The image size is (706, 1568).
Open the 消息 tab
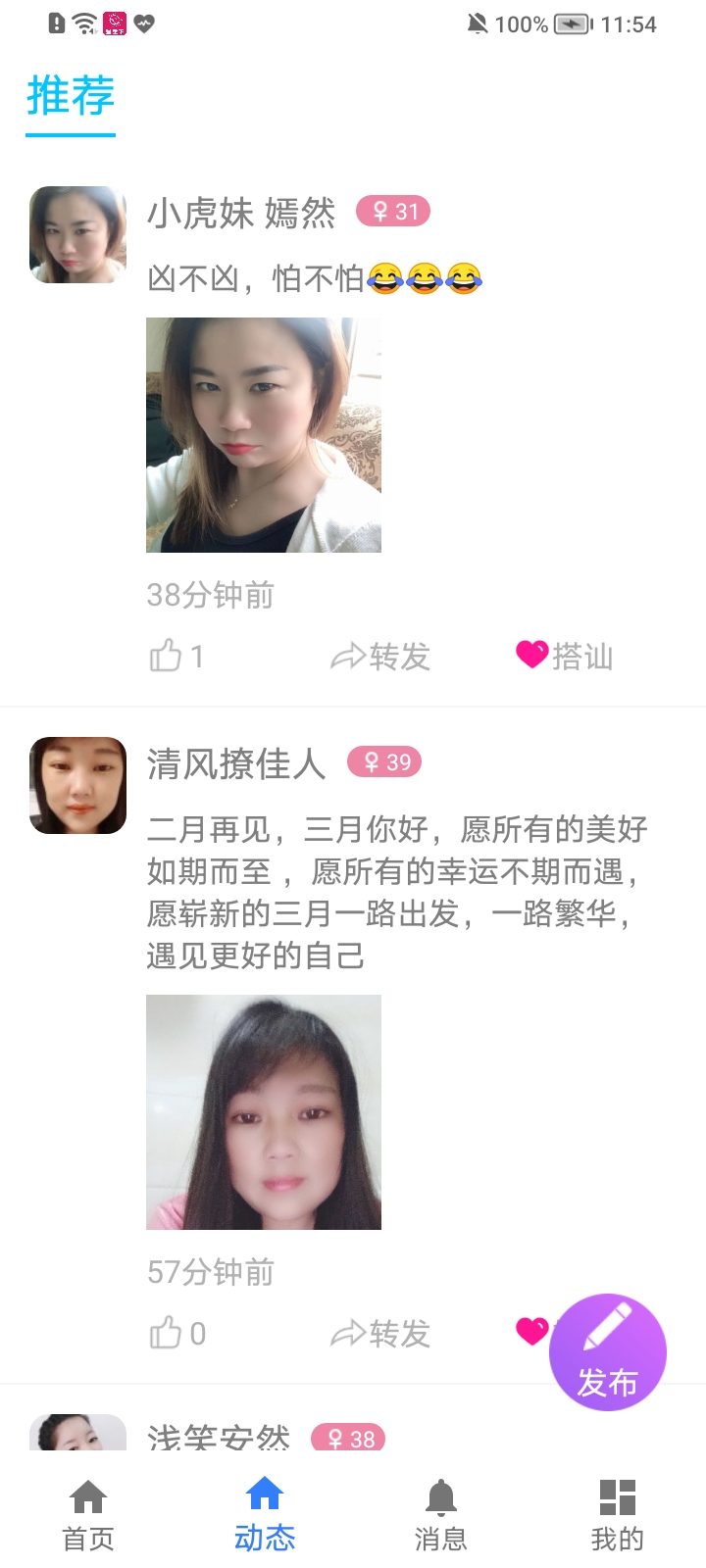[x=441, y=1515]
